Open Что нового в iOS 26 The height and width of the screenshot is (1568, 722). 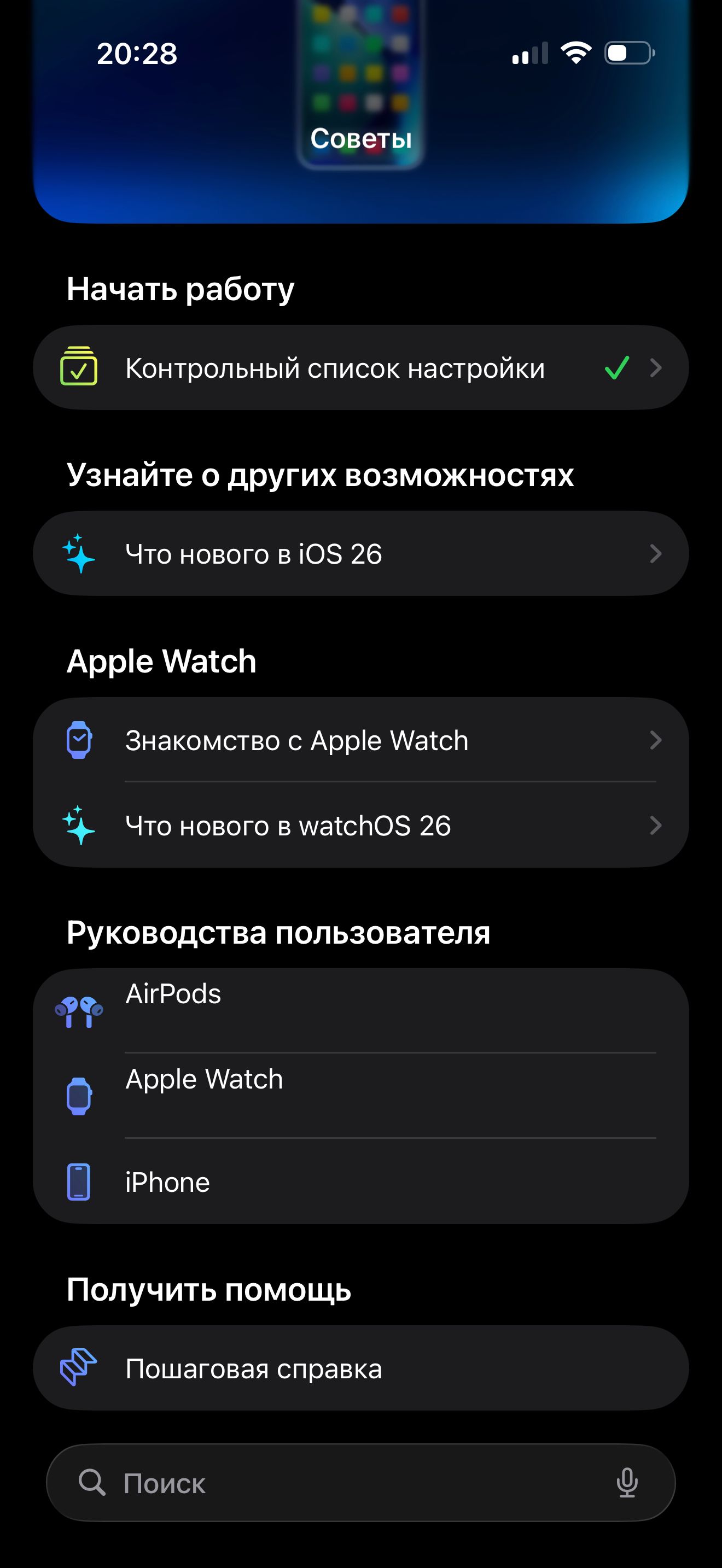[360, 554]
